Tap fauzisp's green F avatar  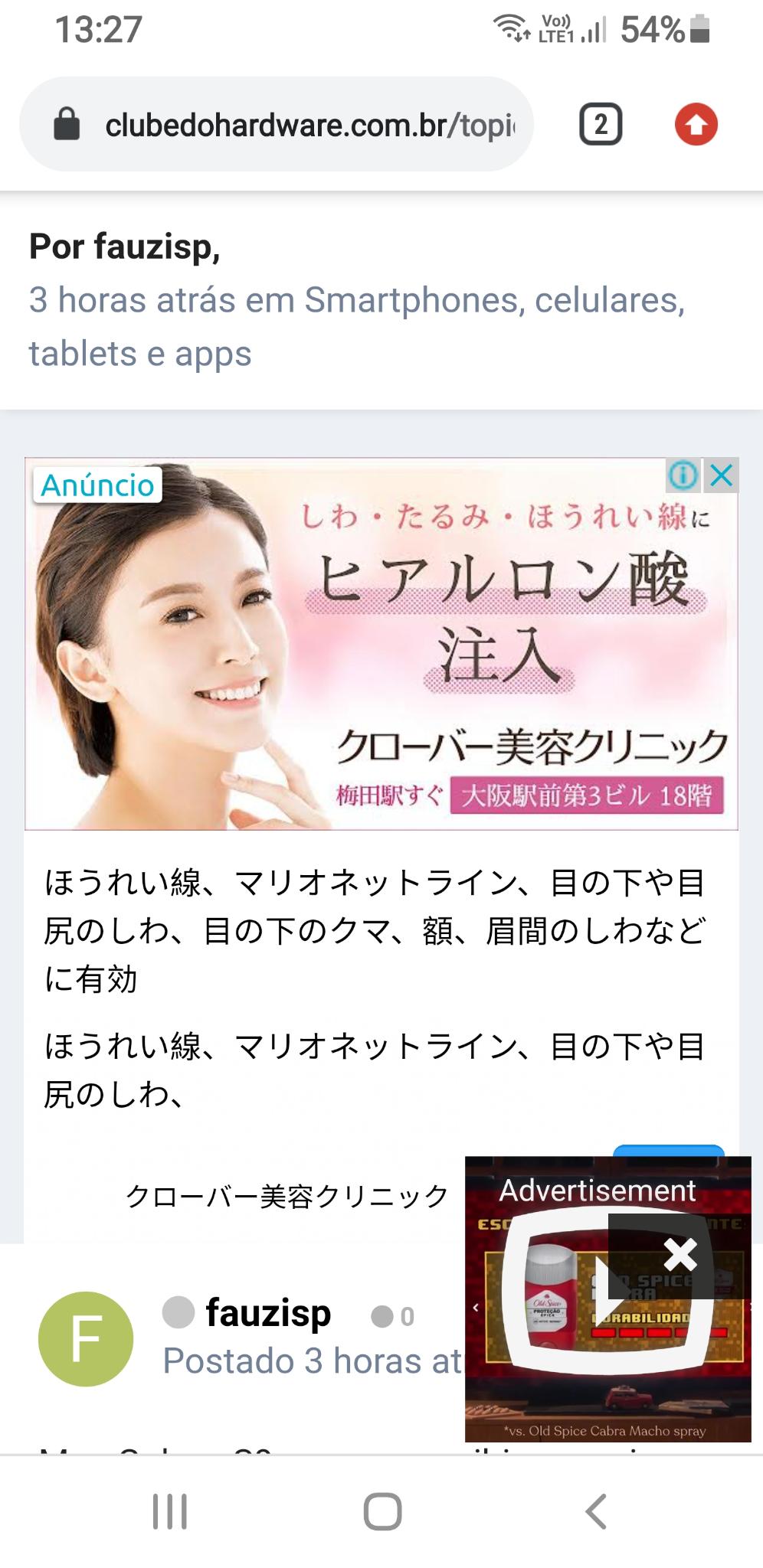coord(86,1338)
